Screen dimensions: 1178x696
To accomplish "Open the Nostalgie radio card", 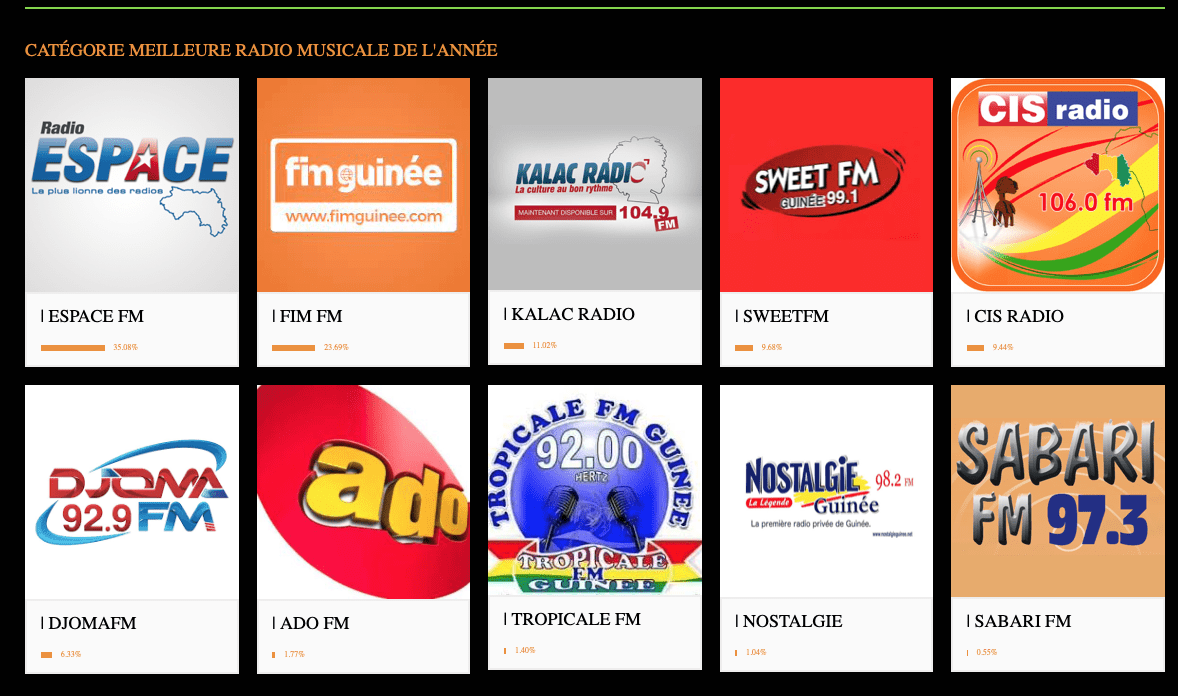I will (826, 492).
